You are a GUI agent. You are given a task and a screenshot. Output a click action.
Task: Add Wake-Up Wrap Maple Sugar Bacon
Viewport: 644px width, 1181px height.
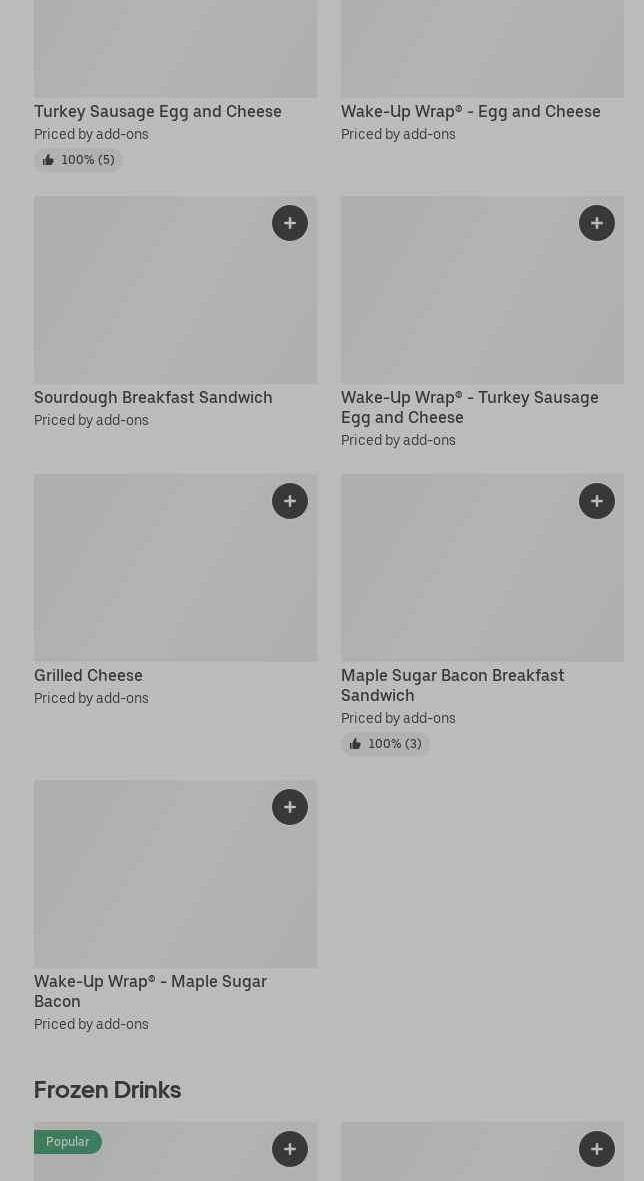pyautogui.click(x=290, y=807)
